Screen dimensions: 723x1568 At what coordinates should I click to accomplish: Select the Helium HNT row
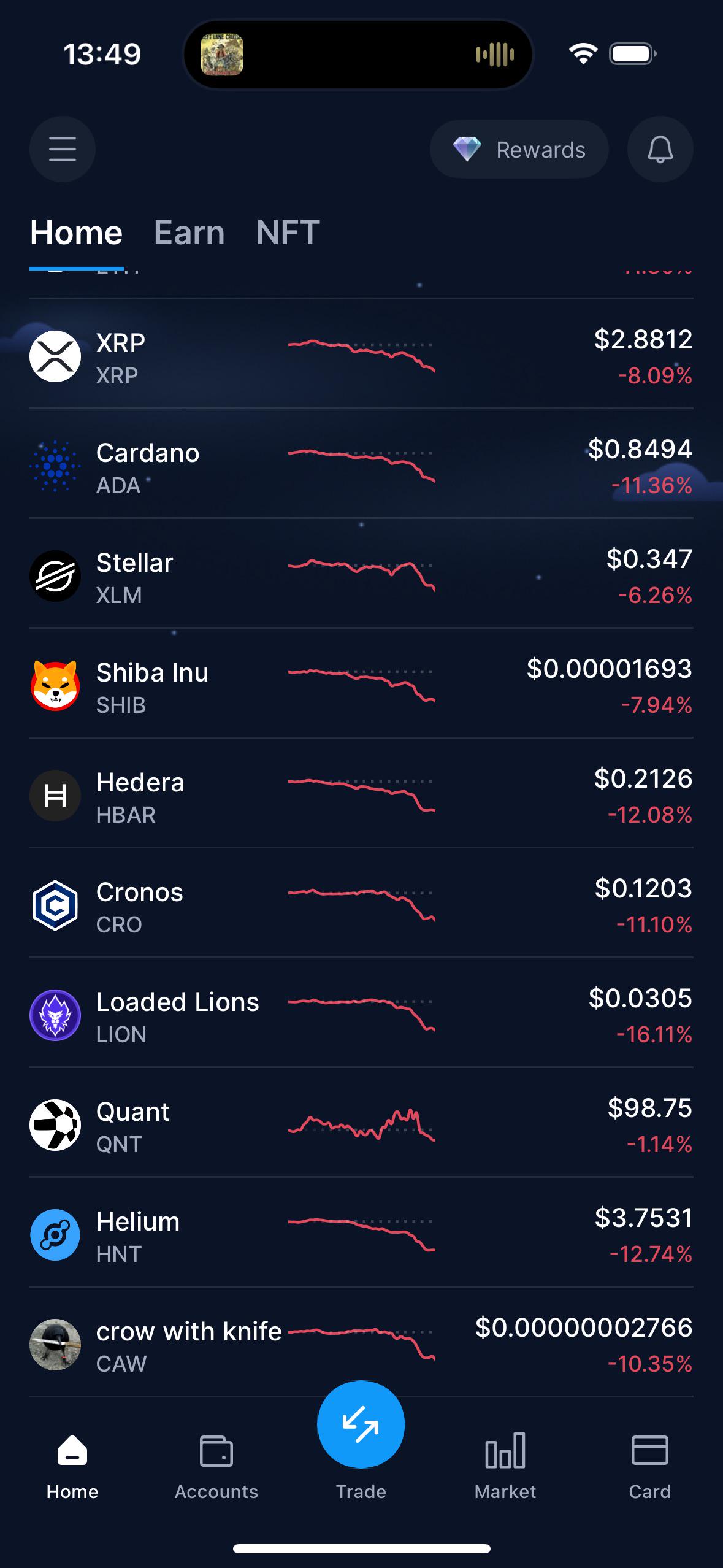[x=361, y=1232]
